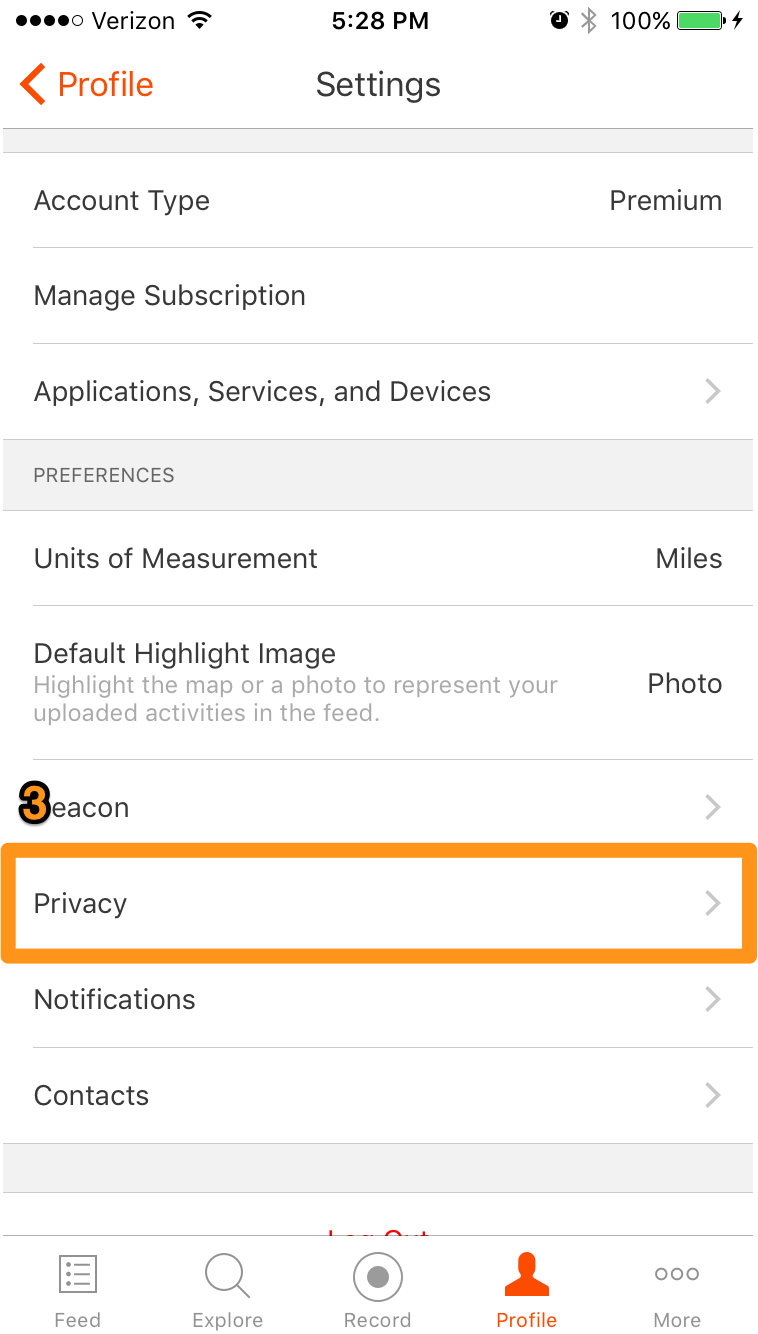Screen dimensions: 758x1334
Task: Open Beacon settings
Action: coord(378,807)
